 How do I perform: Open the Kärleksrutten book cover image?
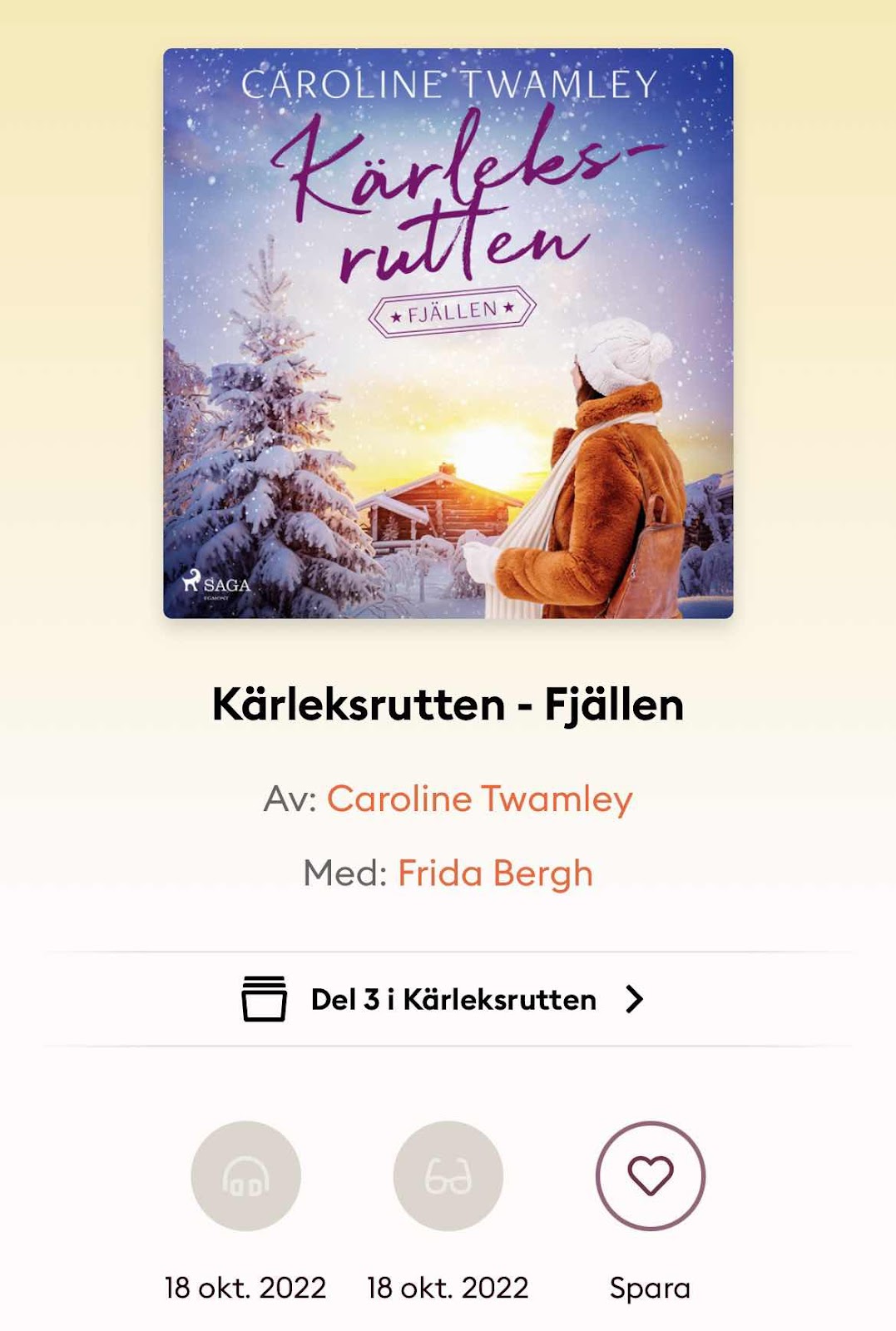click(448, 333)
